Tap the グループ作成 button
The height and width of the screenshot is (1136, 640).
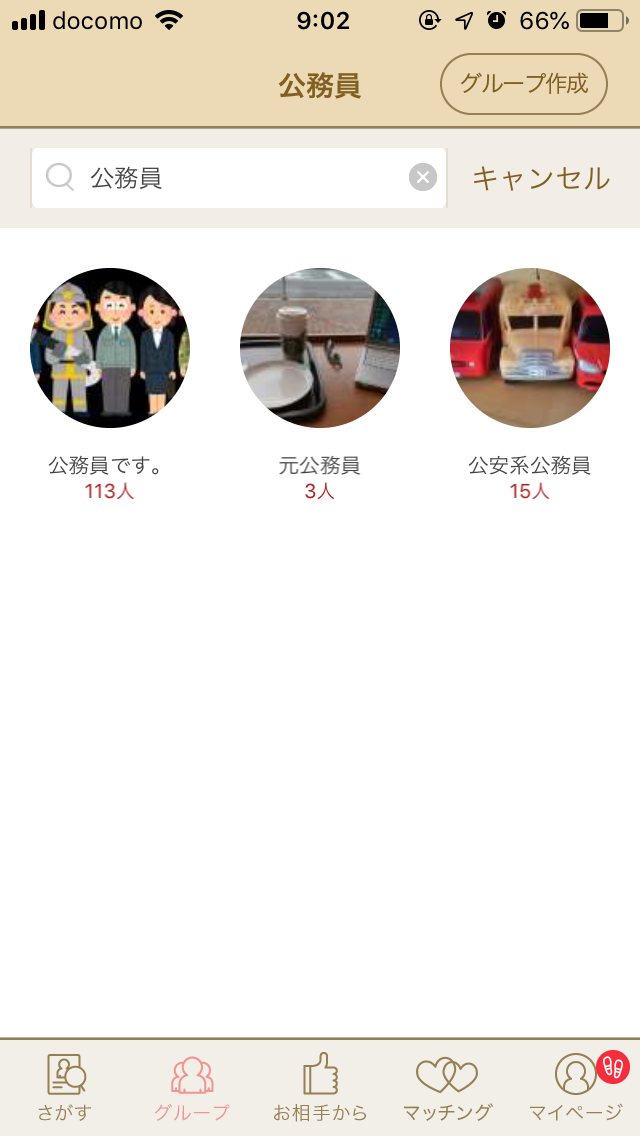coord(524,85)
